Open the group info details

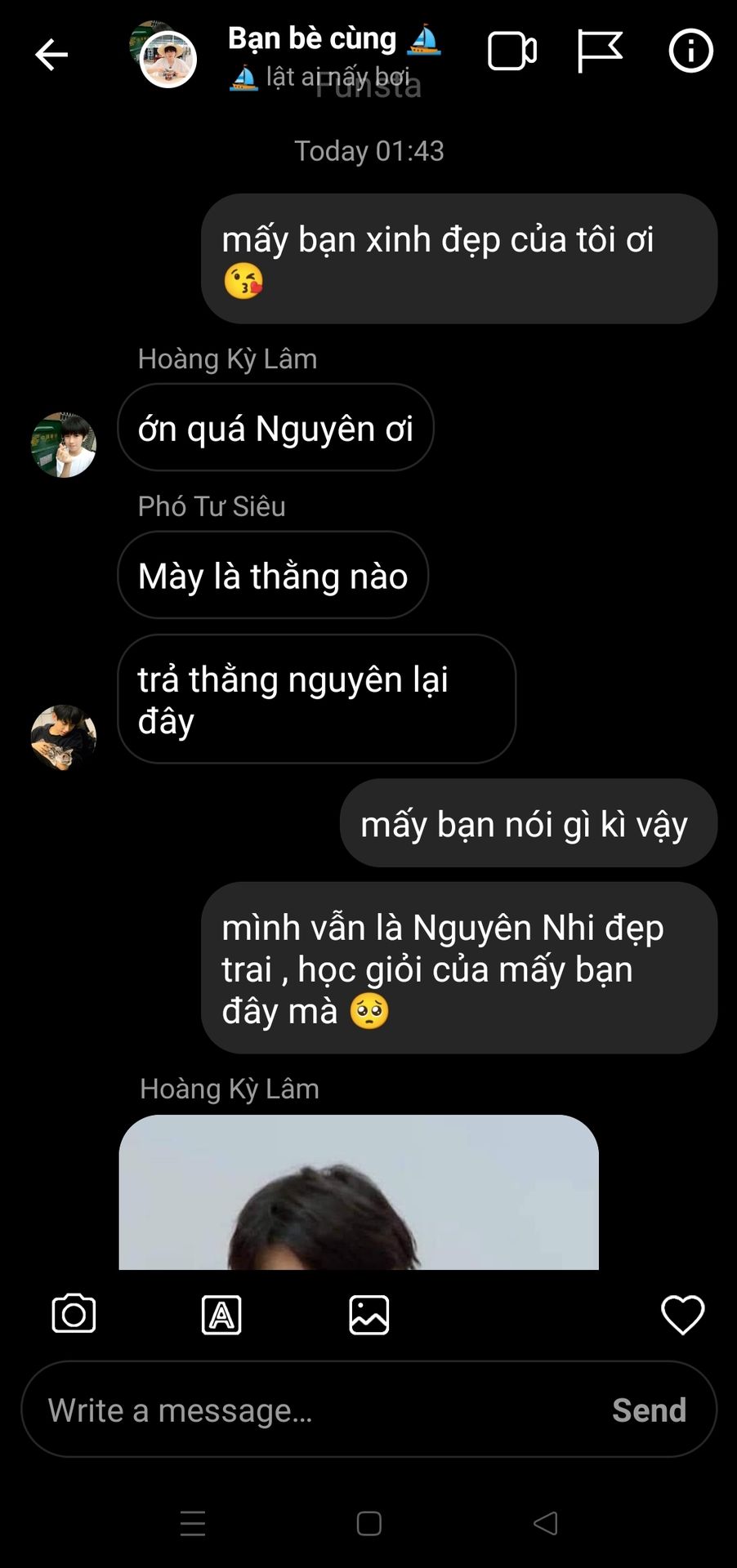pyautogui.click(x=690, y=51)
